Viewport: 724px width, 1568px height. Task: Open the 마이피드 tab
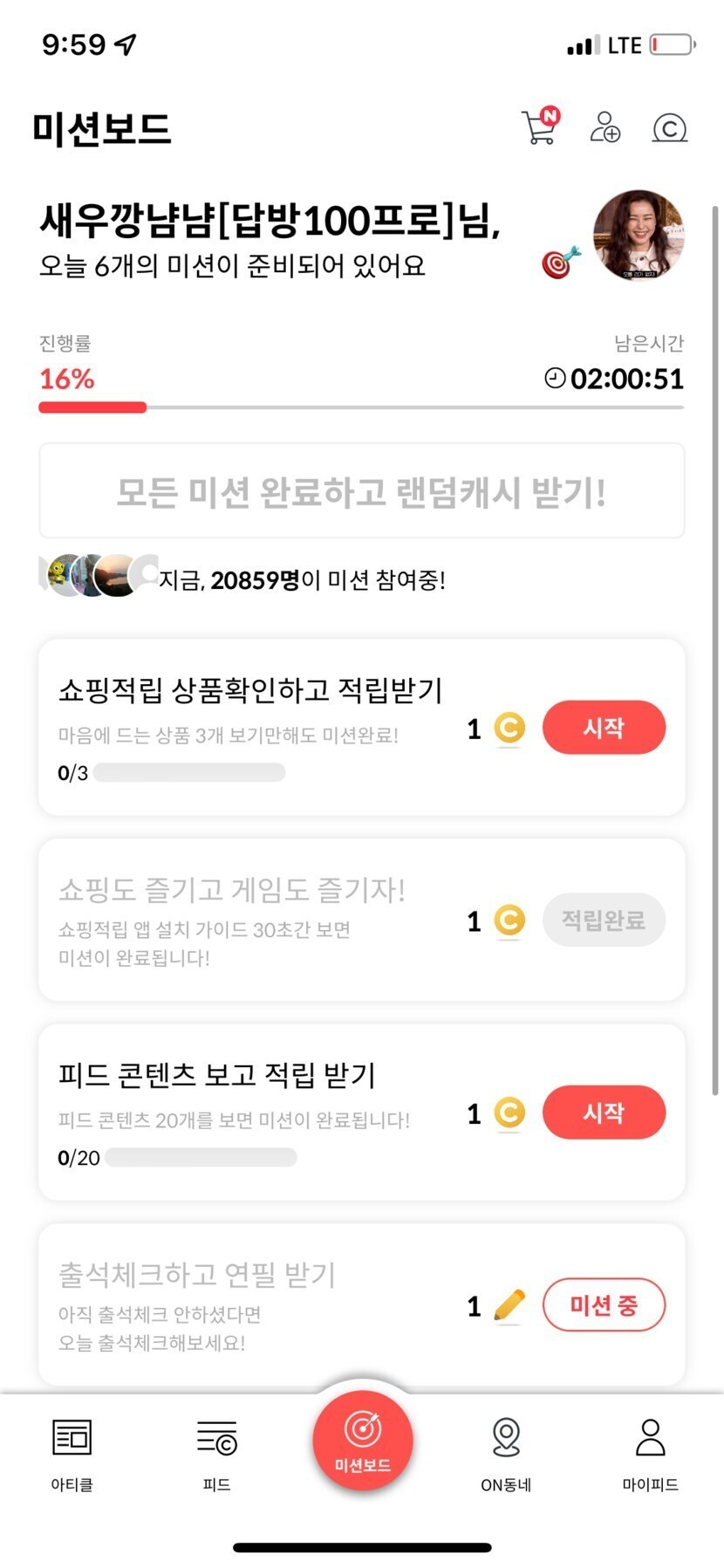pyautogui.click(x=650, y=1451)
